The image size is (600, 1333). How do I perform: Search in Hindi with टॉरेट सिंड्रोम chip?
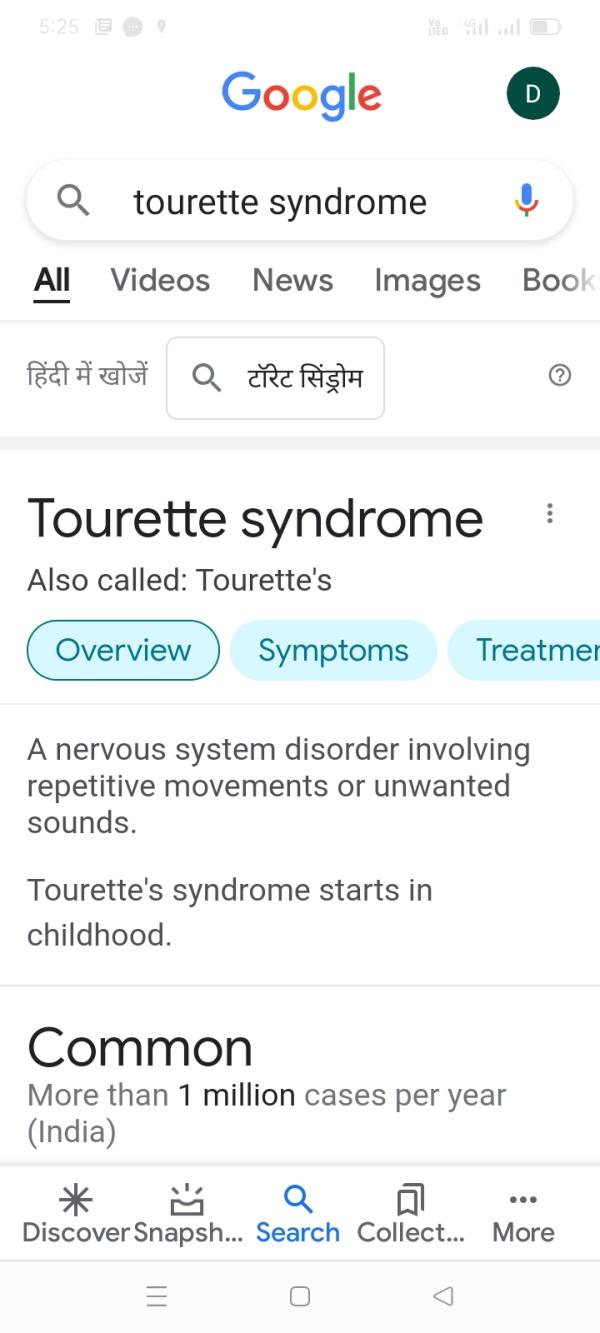pyautogui.click(x=275, y=378)
